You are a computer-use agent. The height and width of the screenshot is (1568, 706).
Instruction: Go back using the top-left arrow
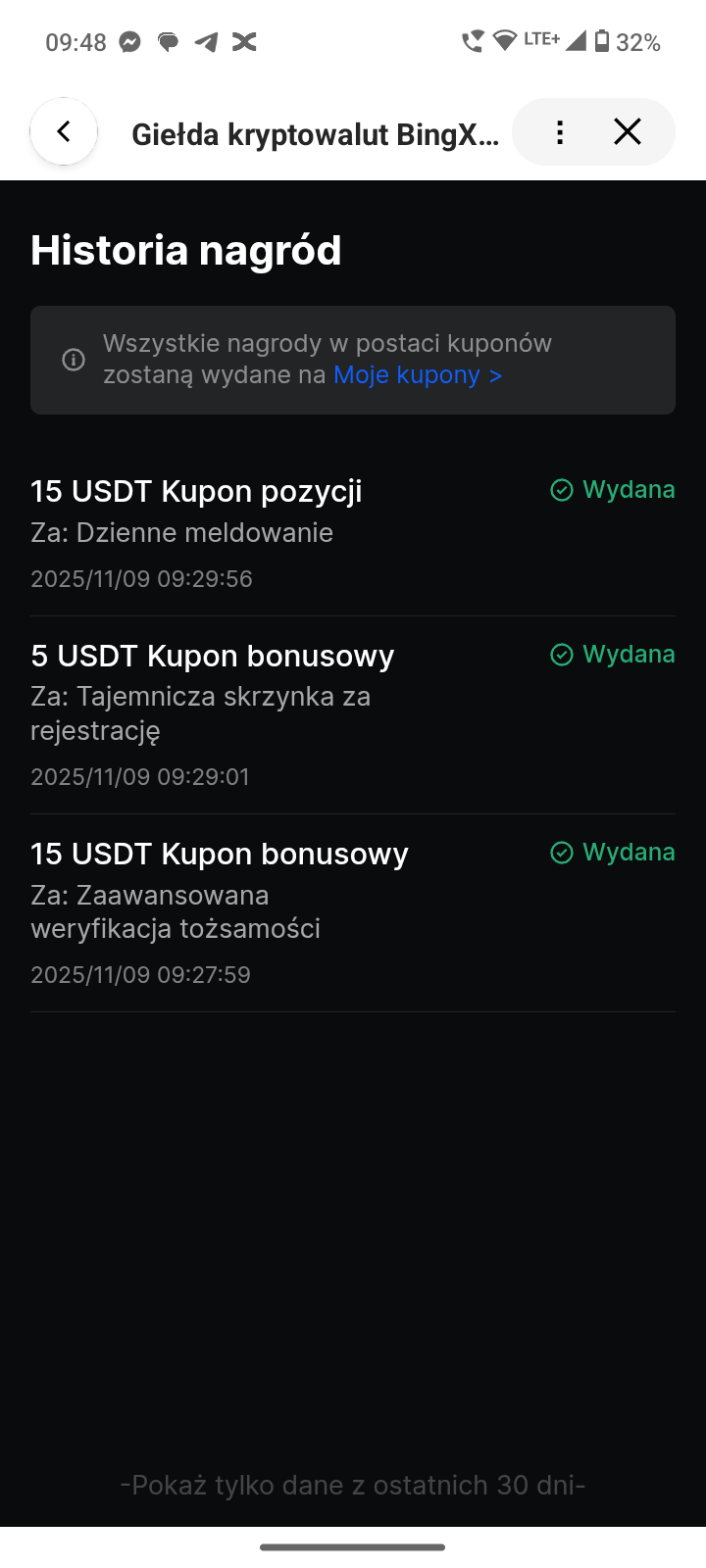pyautogui.click(x=64, y=131)
